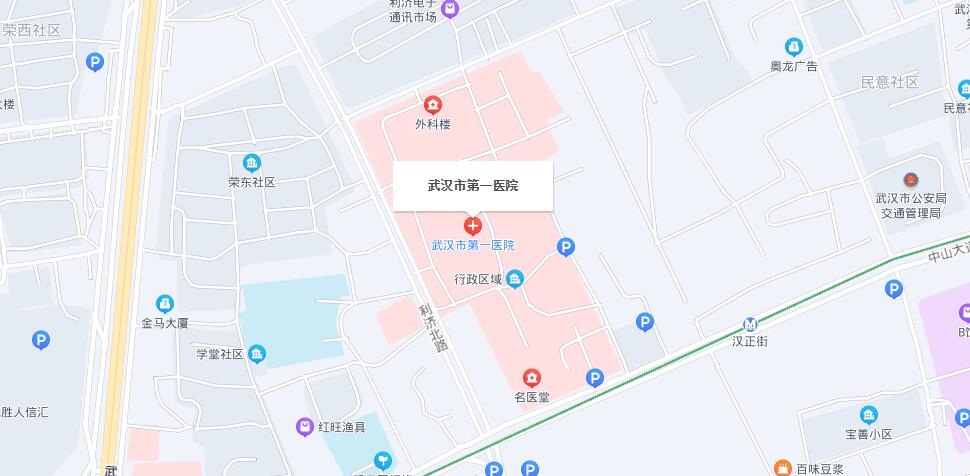The image size is (970, 476).
Task: Open 武汉市公安局交通管理局 marker
Action: 910,180
